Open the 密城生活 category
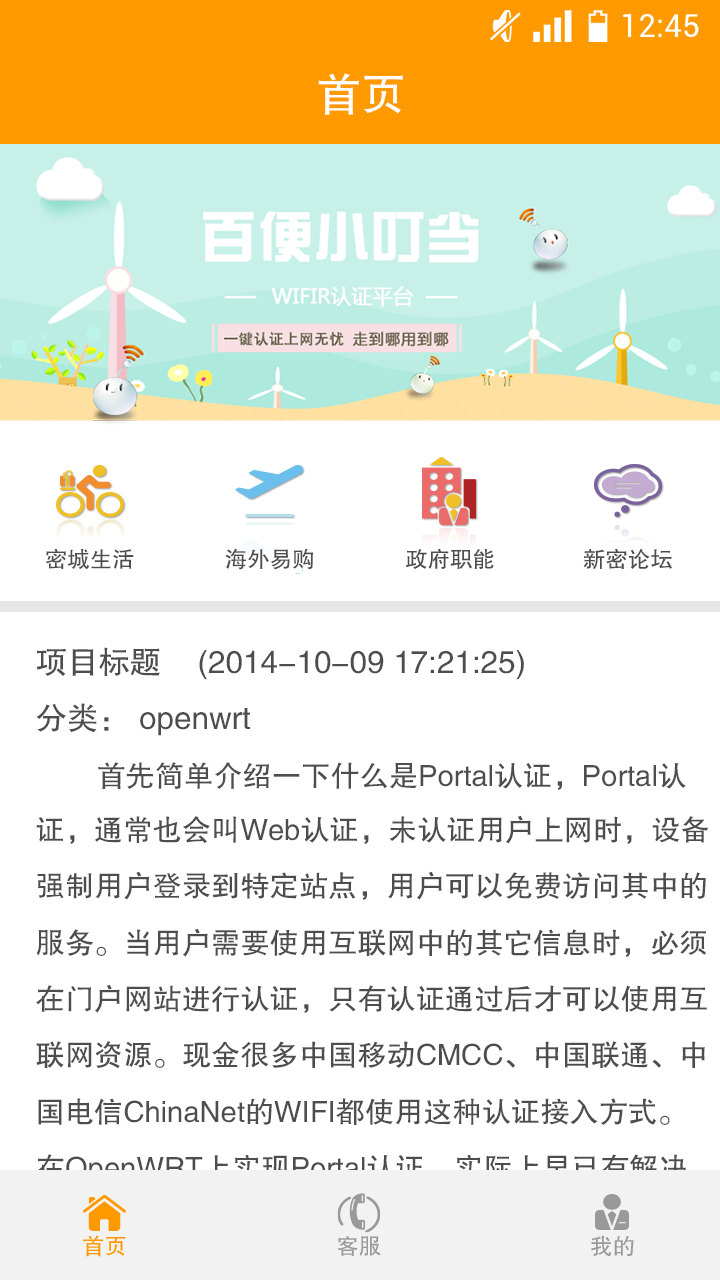The width and height of the screenshot is (720, 1280). pyautogui.click(x=90, y=516)
